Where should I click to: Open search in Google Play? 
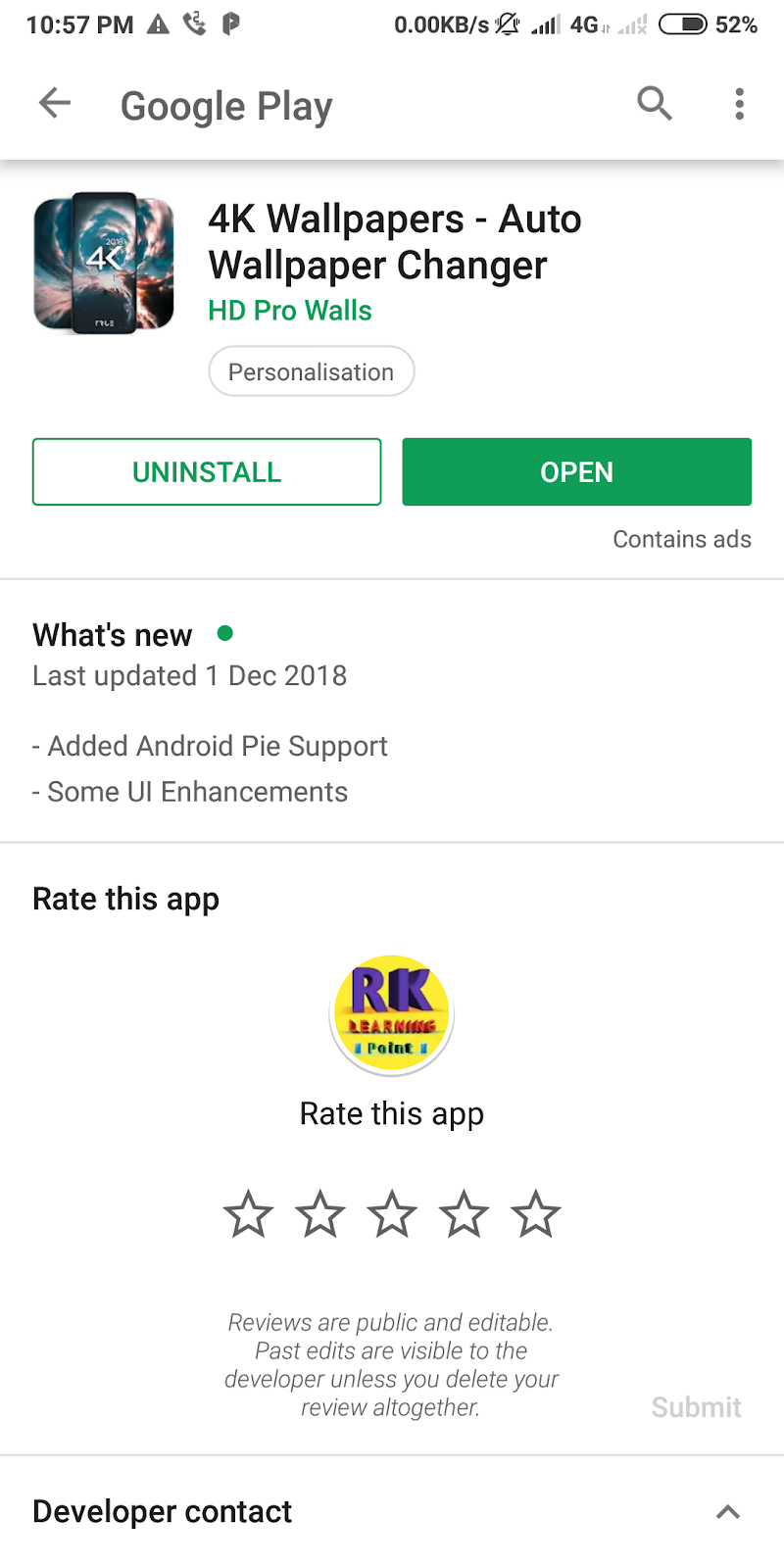click(655, 103)
